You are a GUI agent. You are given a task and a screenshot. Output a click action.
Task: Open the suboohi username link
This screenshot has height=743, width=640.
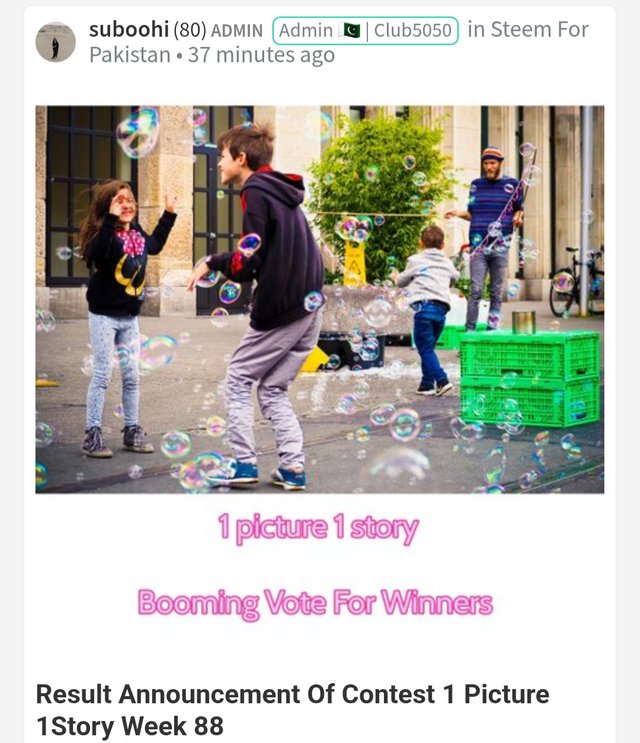coord(129,30)
